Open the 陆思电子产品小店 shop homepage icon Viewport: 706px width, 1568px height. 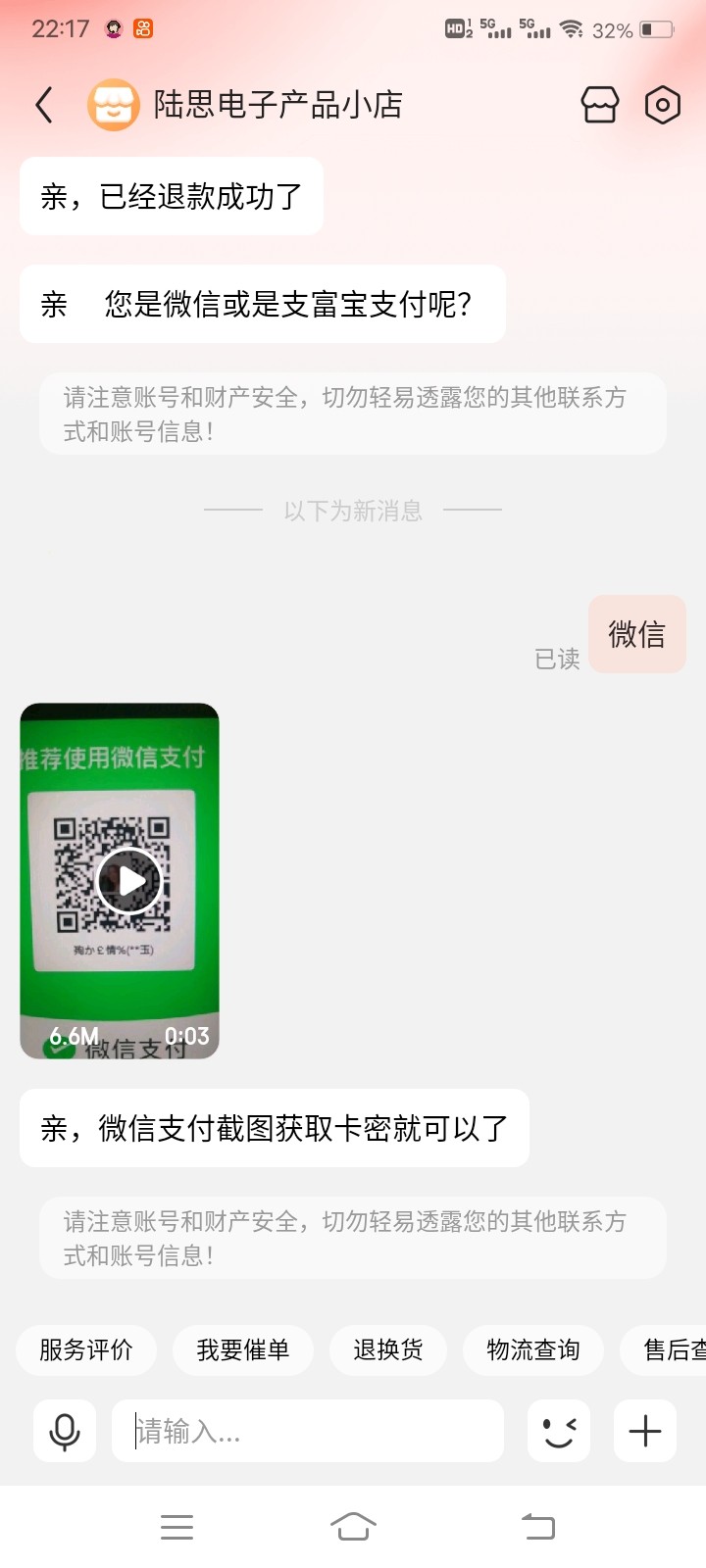(x=600, y=104)
